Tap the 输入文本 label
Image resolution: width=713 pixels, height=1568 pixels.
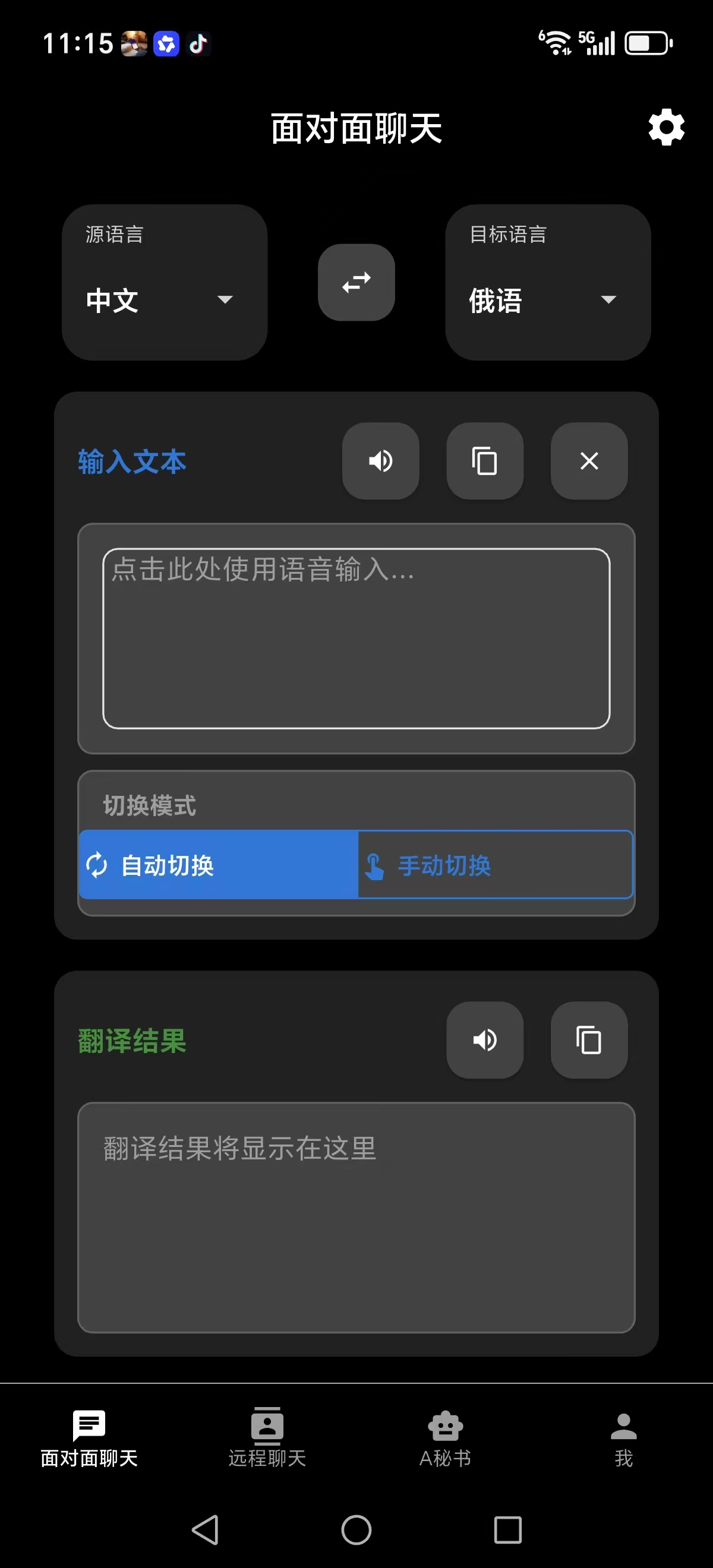[131, 461]
